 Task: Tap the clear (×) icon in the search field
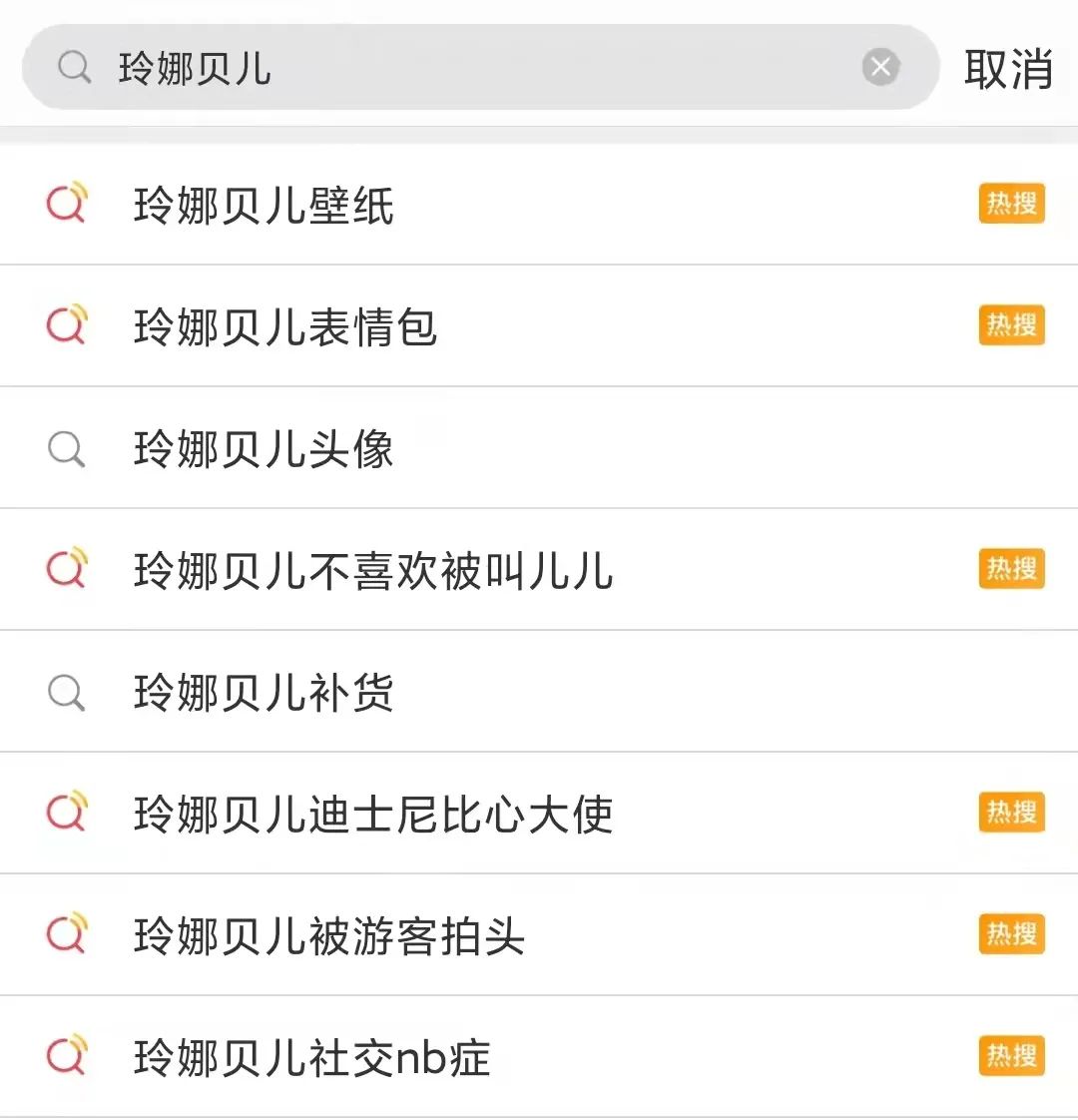880,66
